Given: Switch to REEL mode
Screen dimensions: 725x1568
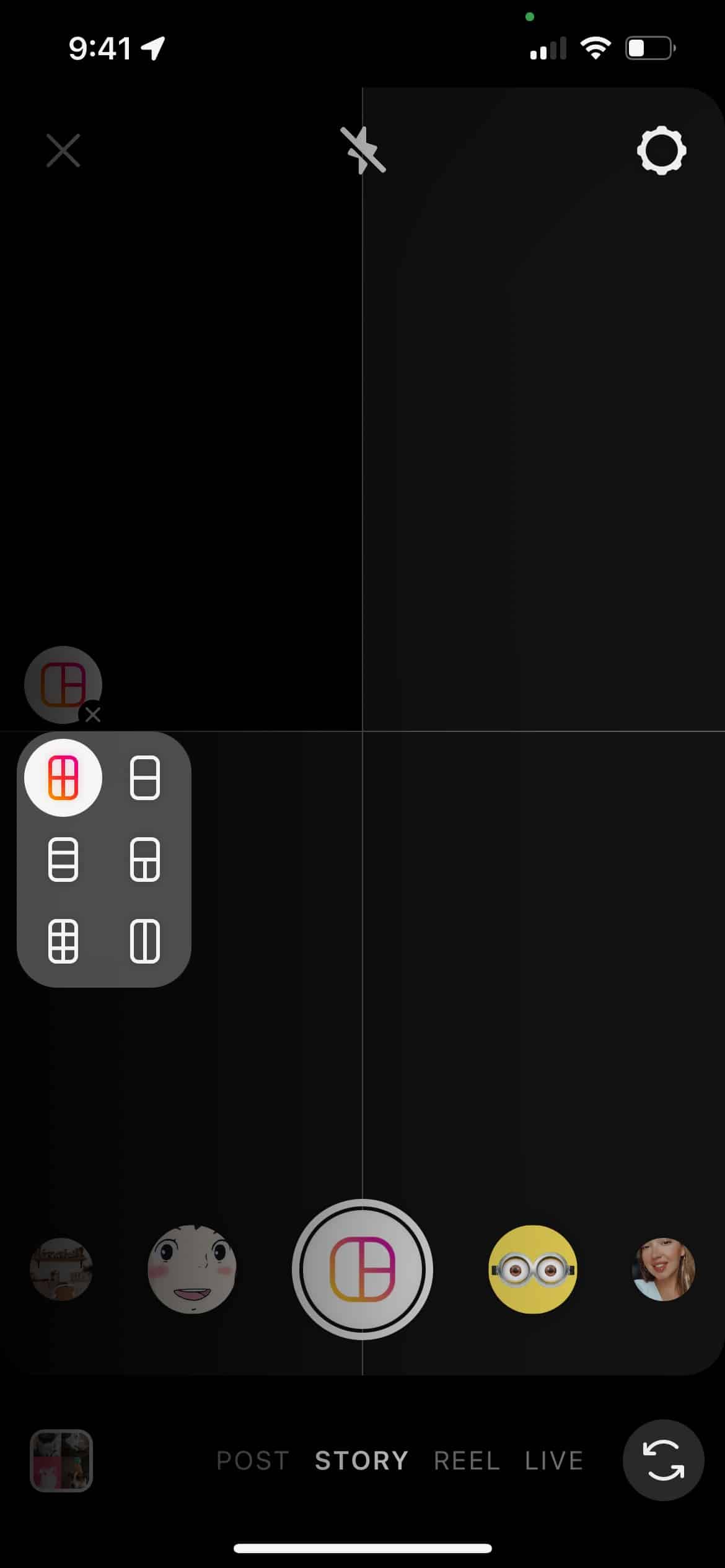Looking at the screenshot, I should click(x=467, y=1460).
